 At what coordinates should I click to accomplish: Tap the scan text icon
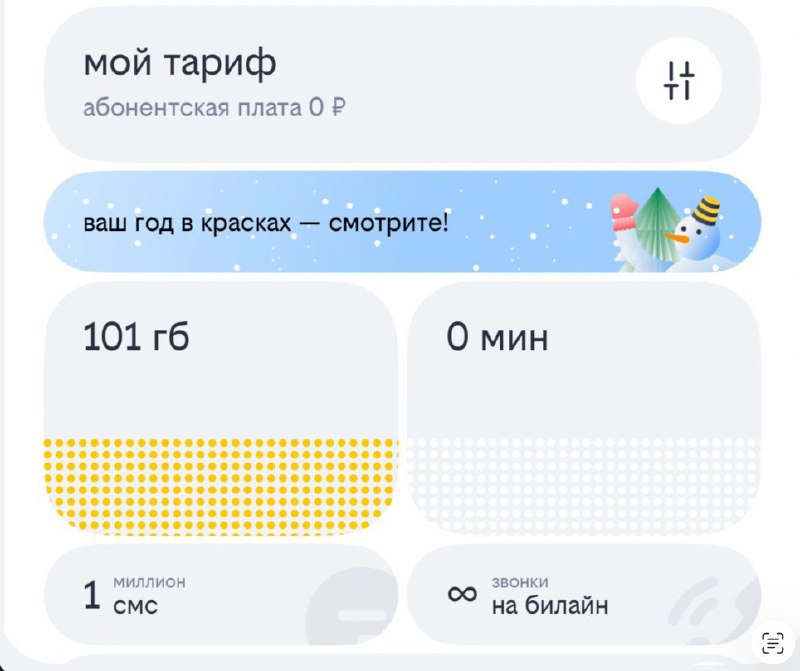pyautogui.click(x=772, y=643)
